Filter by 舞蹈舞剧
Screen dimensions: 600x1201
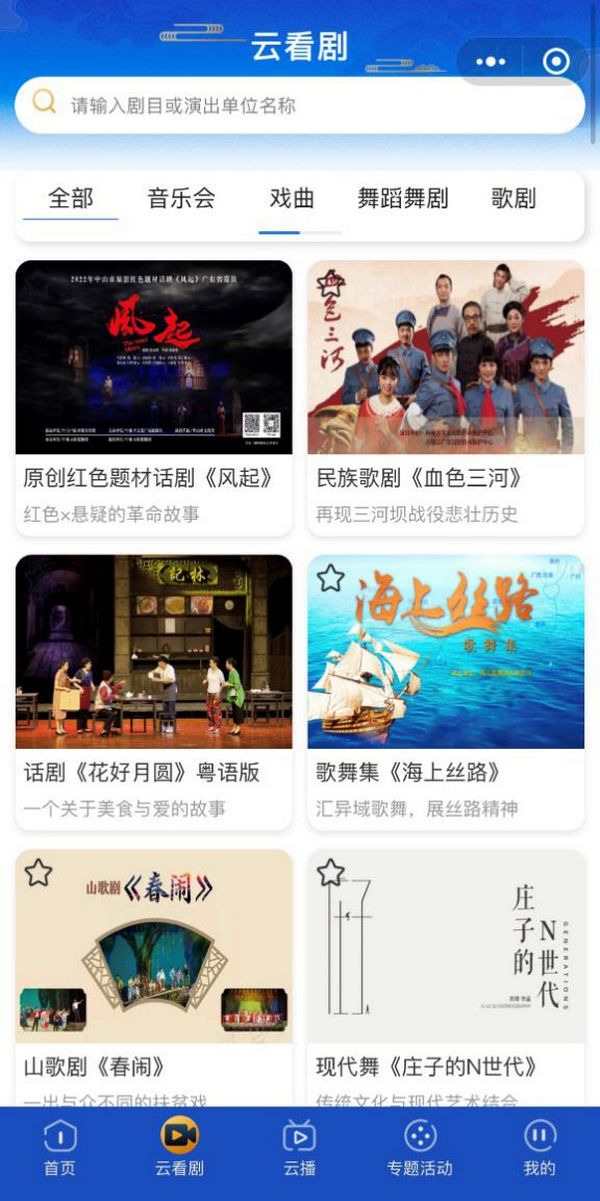[x=403, y=198]
